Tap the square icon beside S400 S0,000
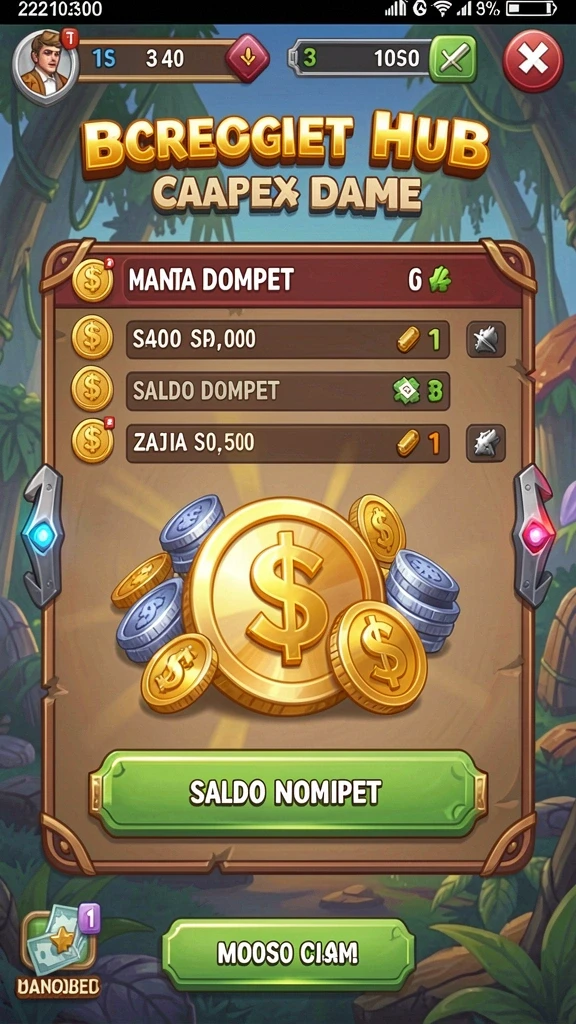Image resolution: width=576 pixels, height=1024 pixels. (486, 340)
